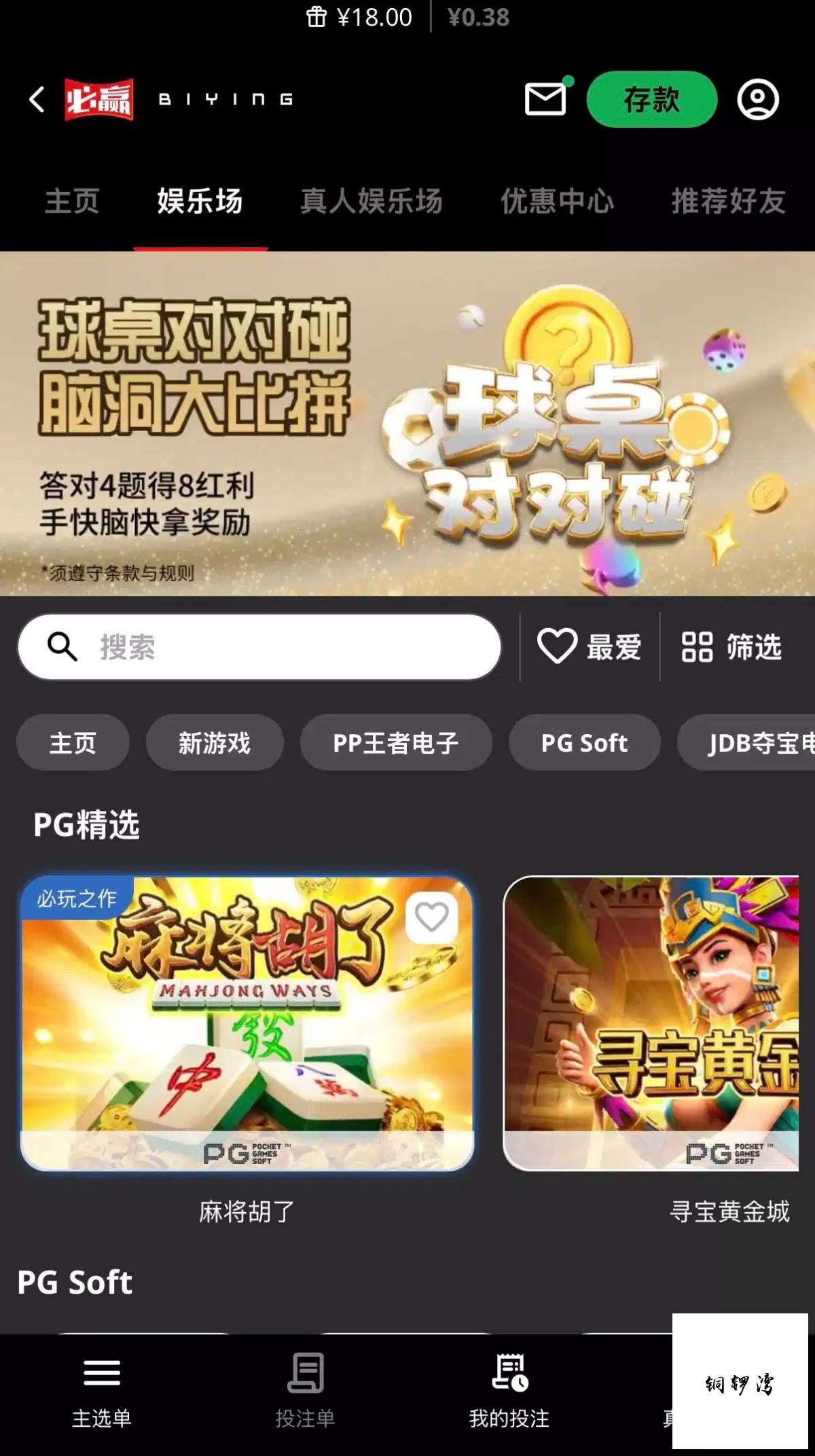The image size is (815, 1456).
Task: Go back using the arrow icon
Action: [x=37, y=99]
